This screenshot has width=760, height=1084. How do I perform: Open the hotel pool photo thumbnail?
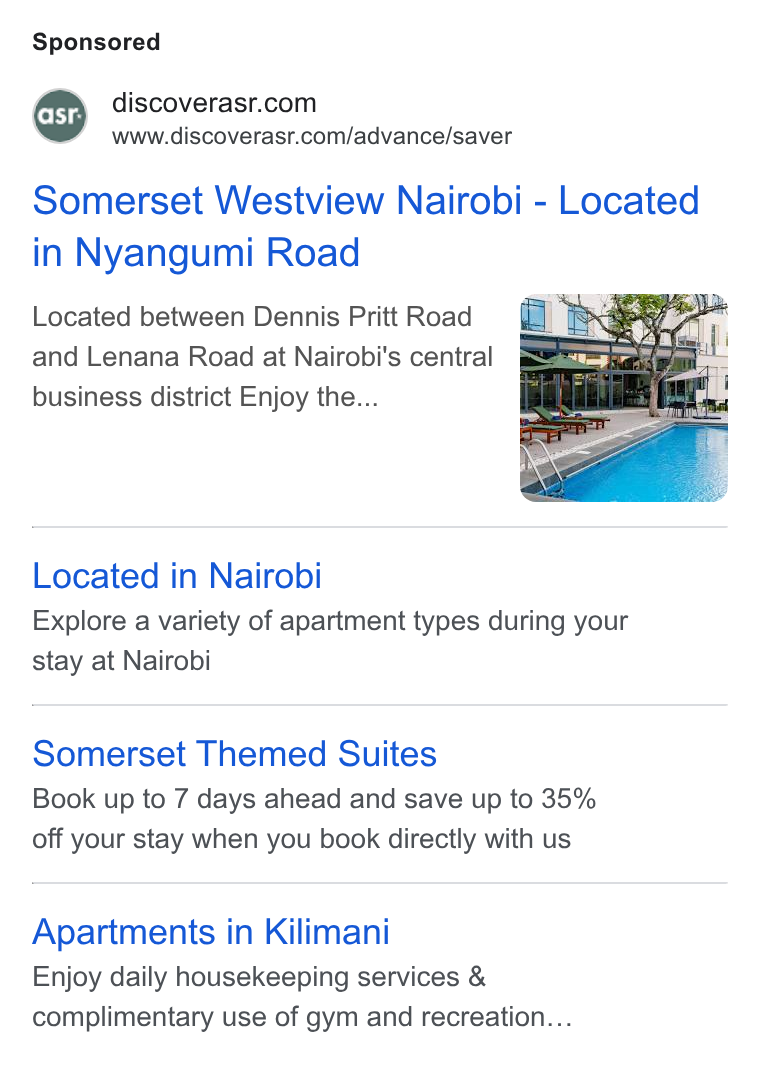[623, 398]
